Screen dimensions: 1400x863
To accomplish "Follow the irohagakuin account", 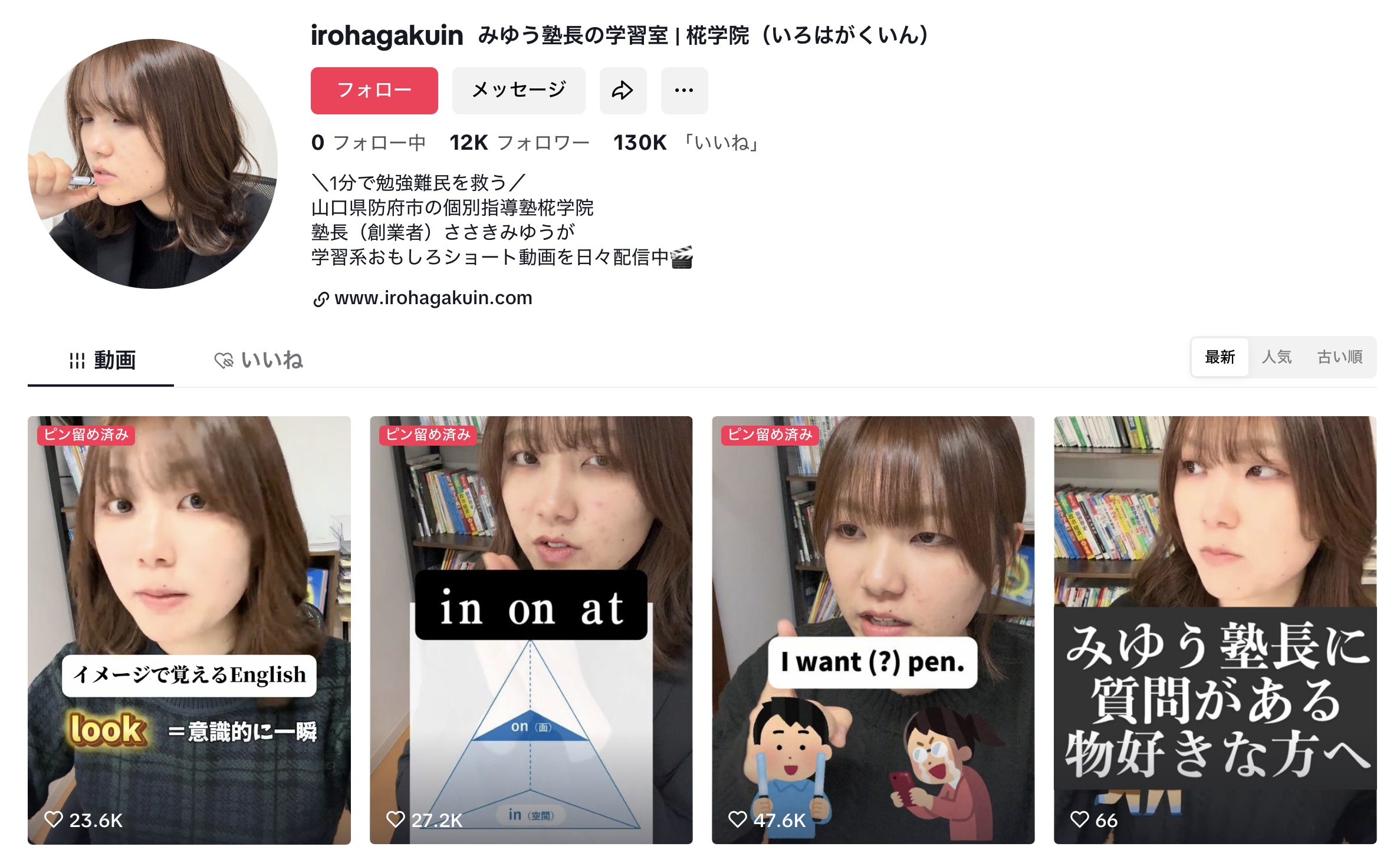I will (374, 90).
